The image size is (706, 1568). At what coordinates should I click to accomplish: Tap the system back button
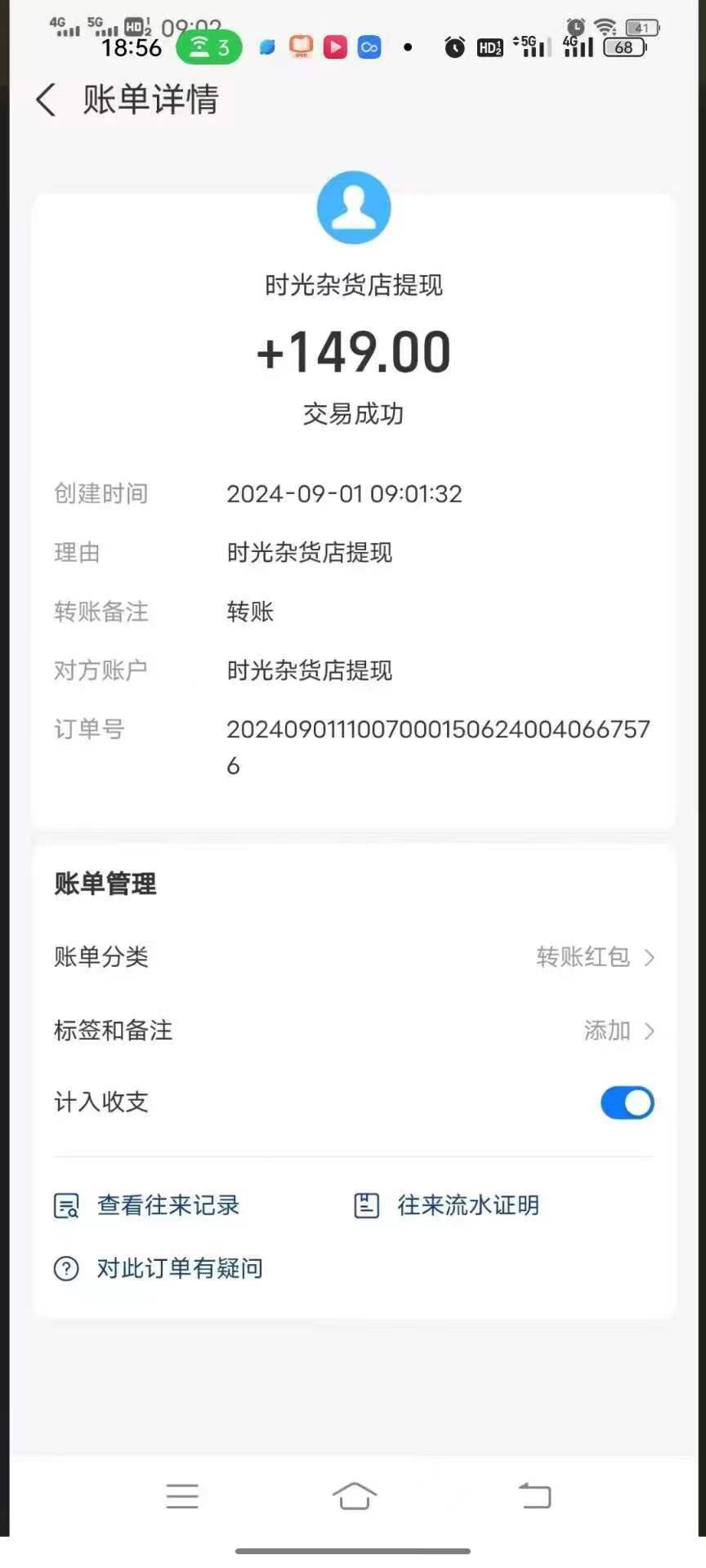[x=535, y=1496]
